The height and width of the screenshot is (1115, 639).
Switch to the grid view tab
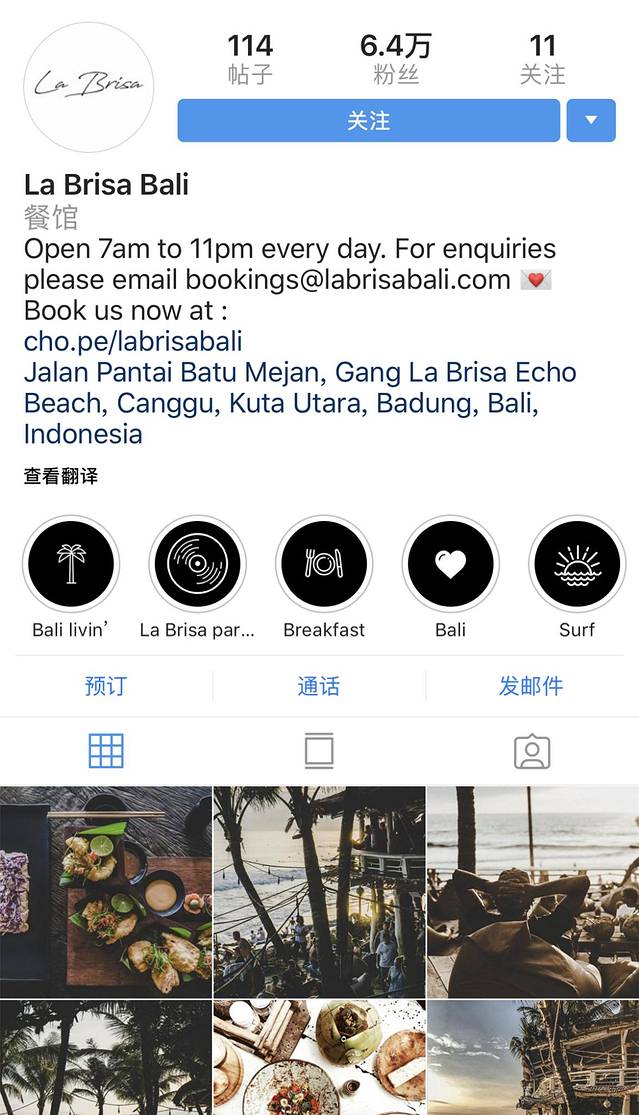(x=106, y=750)
